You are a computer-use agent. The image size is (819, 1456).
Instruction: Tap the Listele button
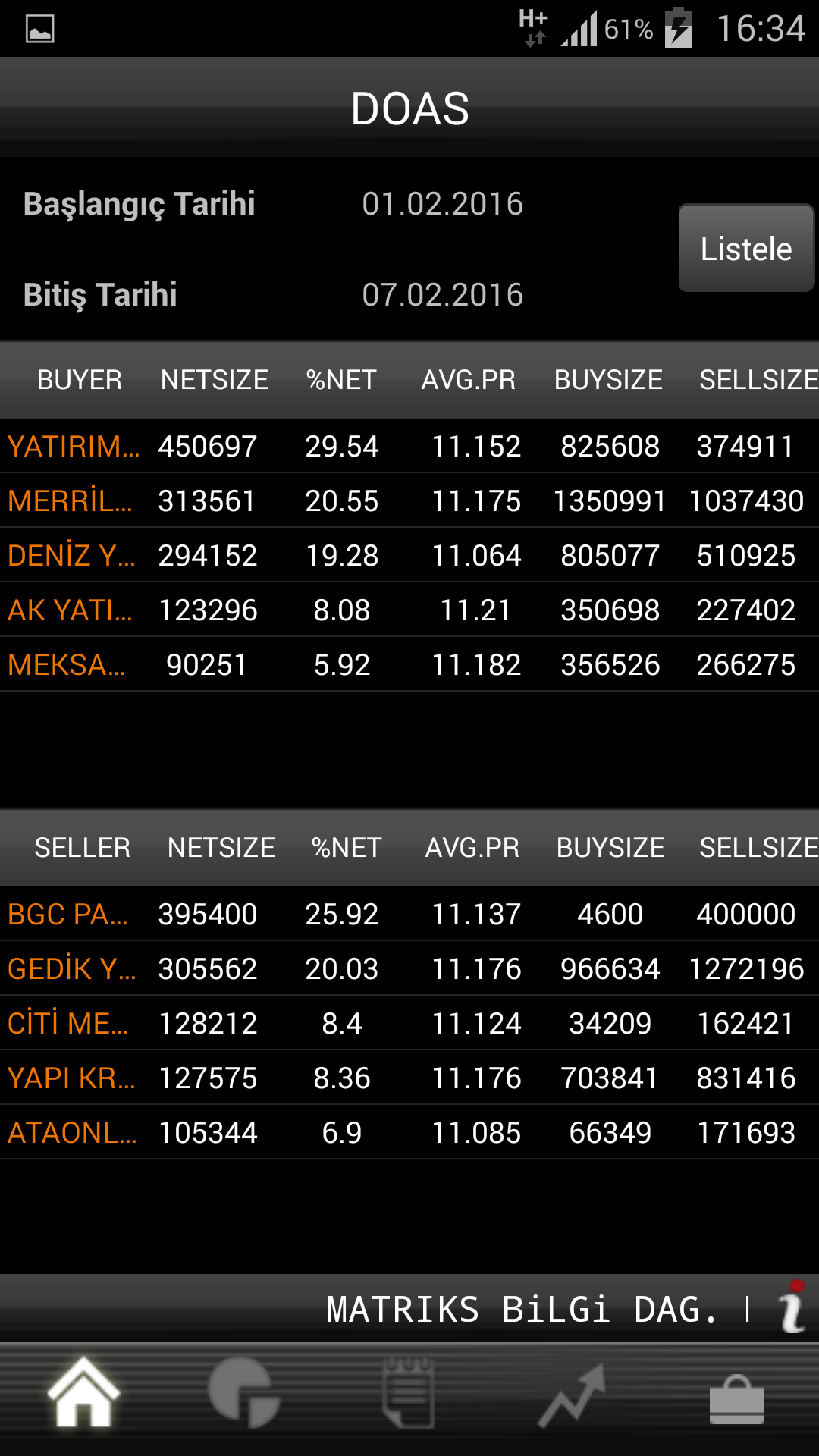pyautogui.click(x=746, y=248)
